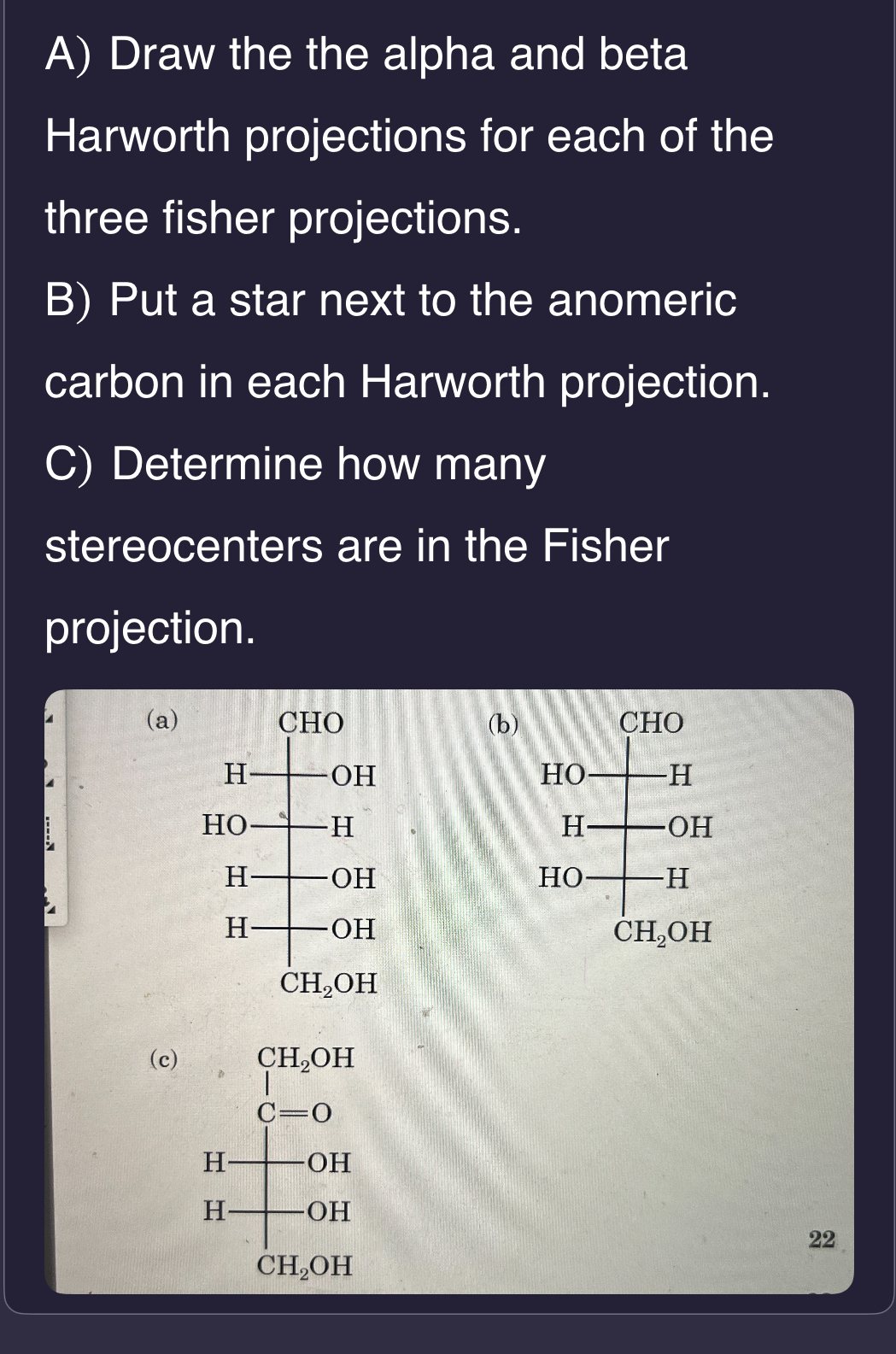This screenshot has width=896, height=1354.
Task: Open the Fischer projections image attachment
Action: coord(449,991)
